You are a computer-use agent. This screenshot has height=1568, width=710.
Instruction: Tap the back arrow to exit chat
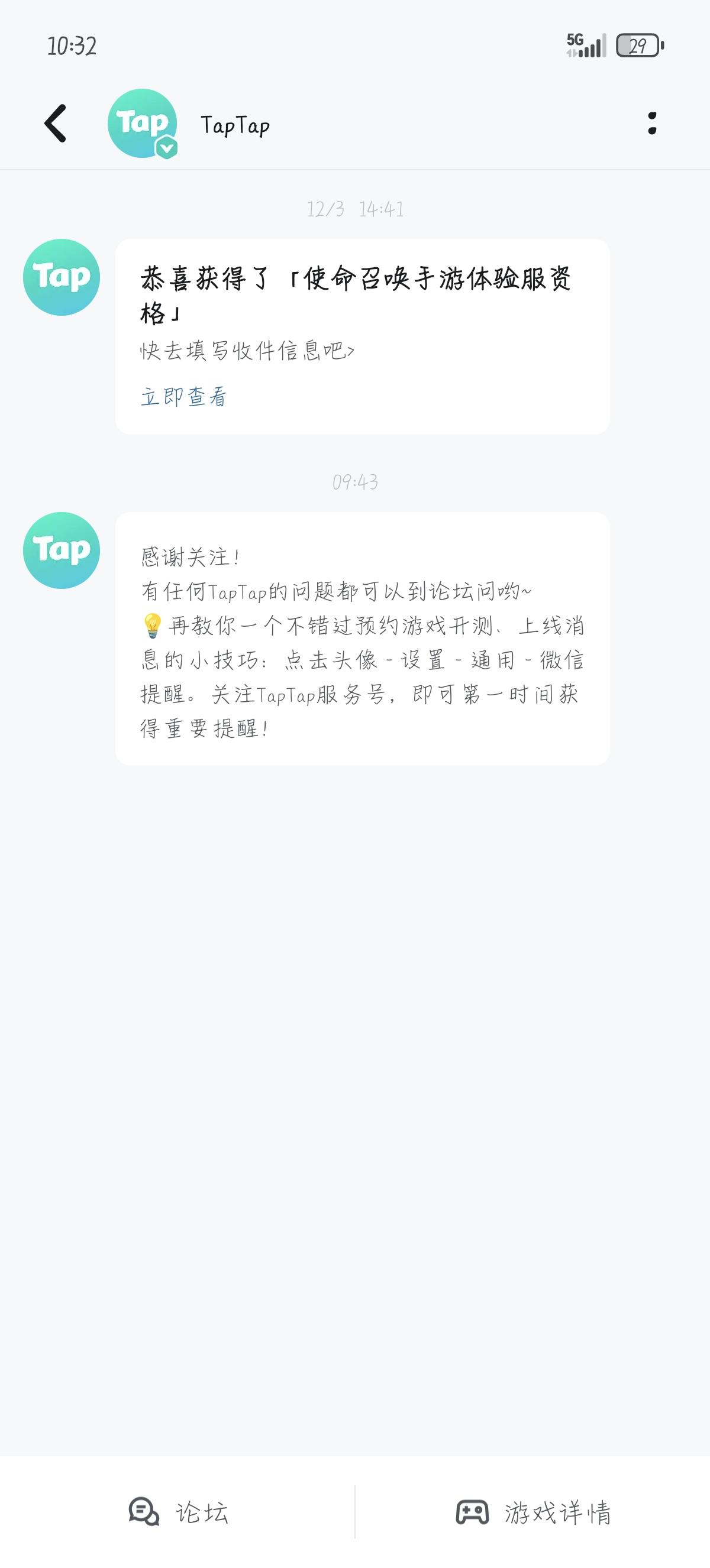point(55,124)
